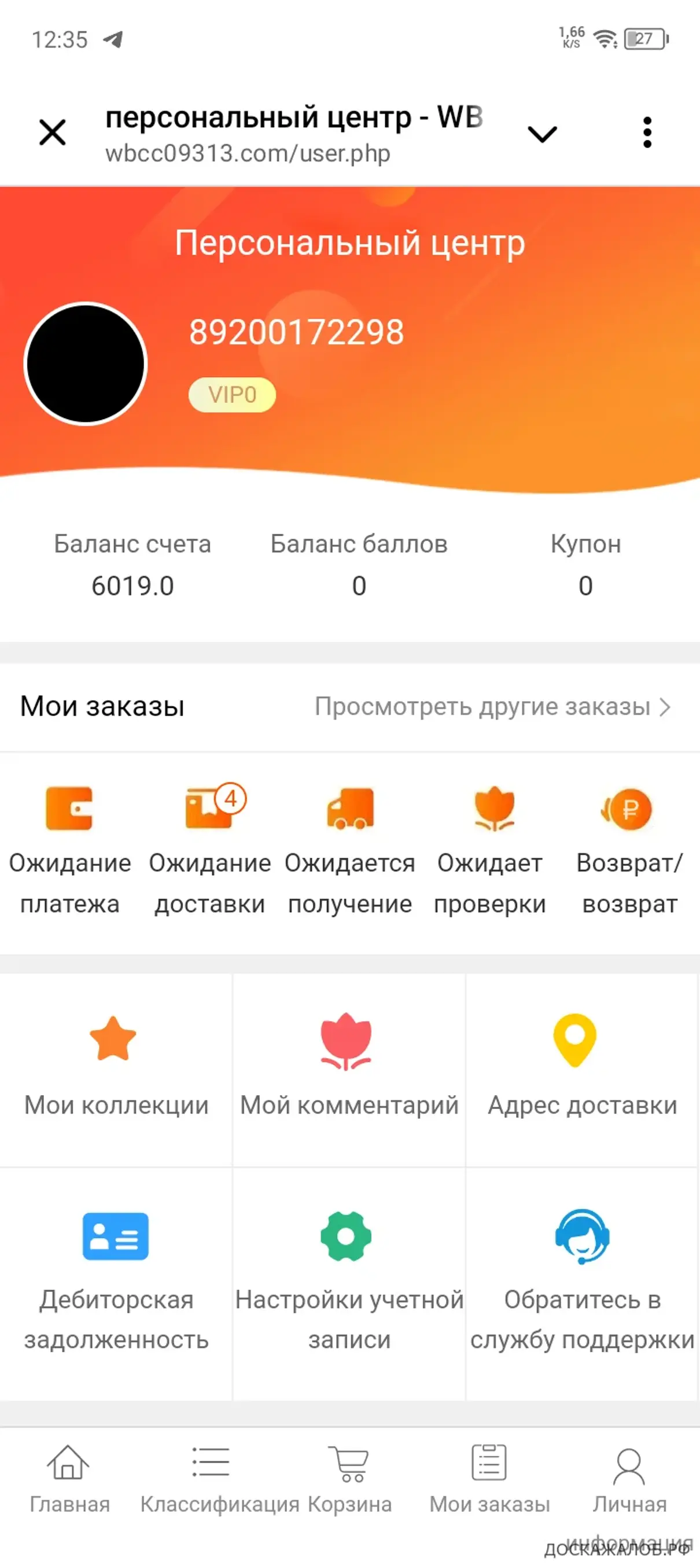Open Просмотреть другие заказы link
This screenshot has width=700, height=1568.
tap(493, 707)
